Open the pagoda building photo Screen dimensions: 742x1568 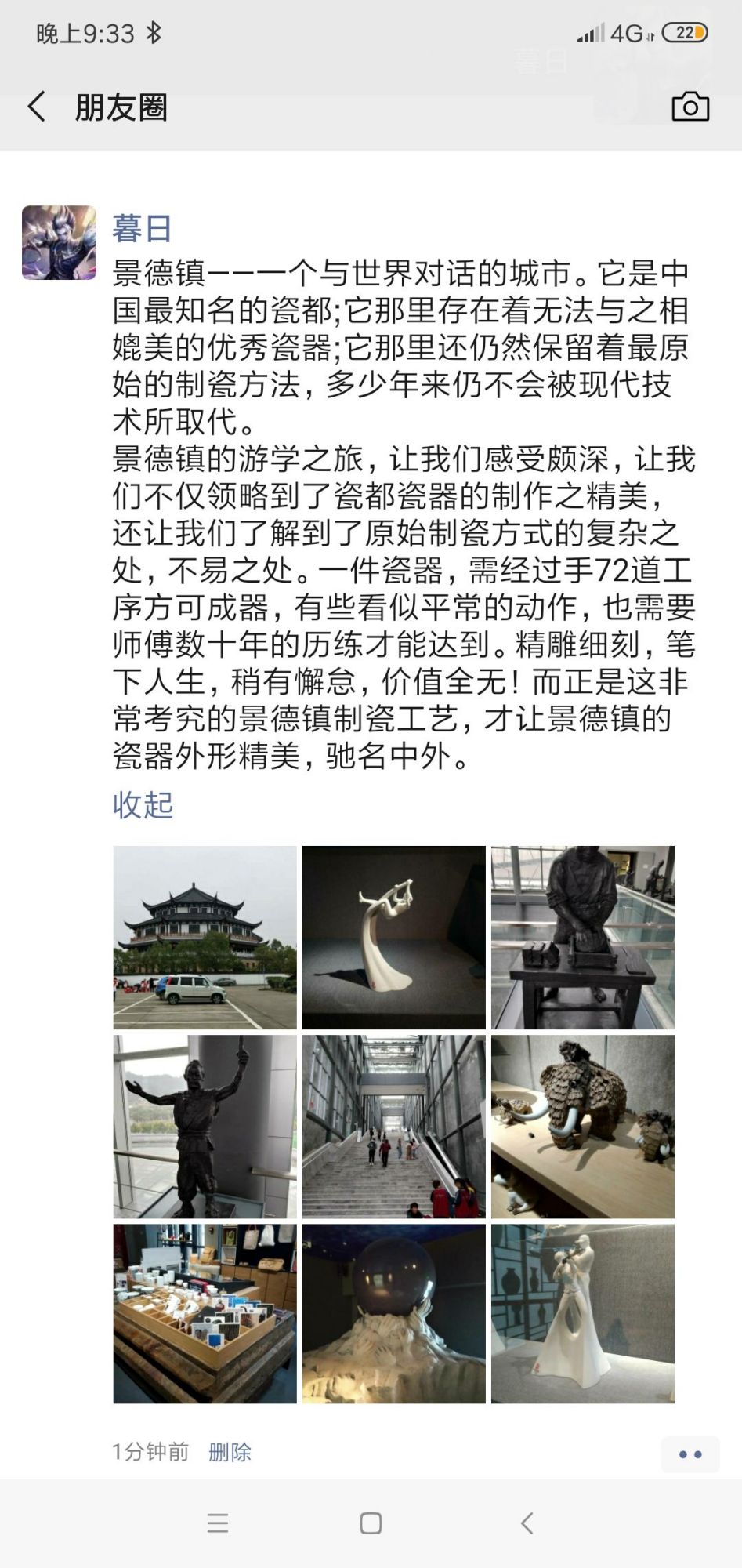(205, 938)
